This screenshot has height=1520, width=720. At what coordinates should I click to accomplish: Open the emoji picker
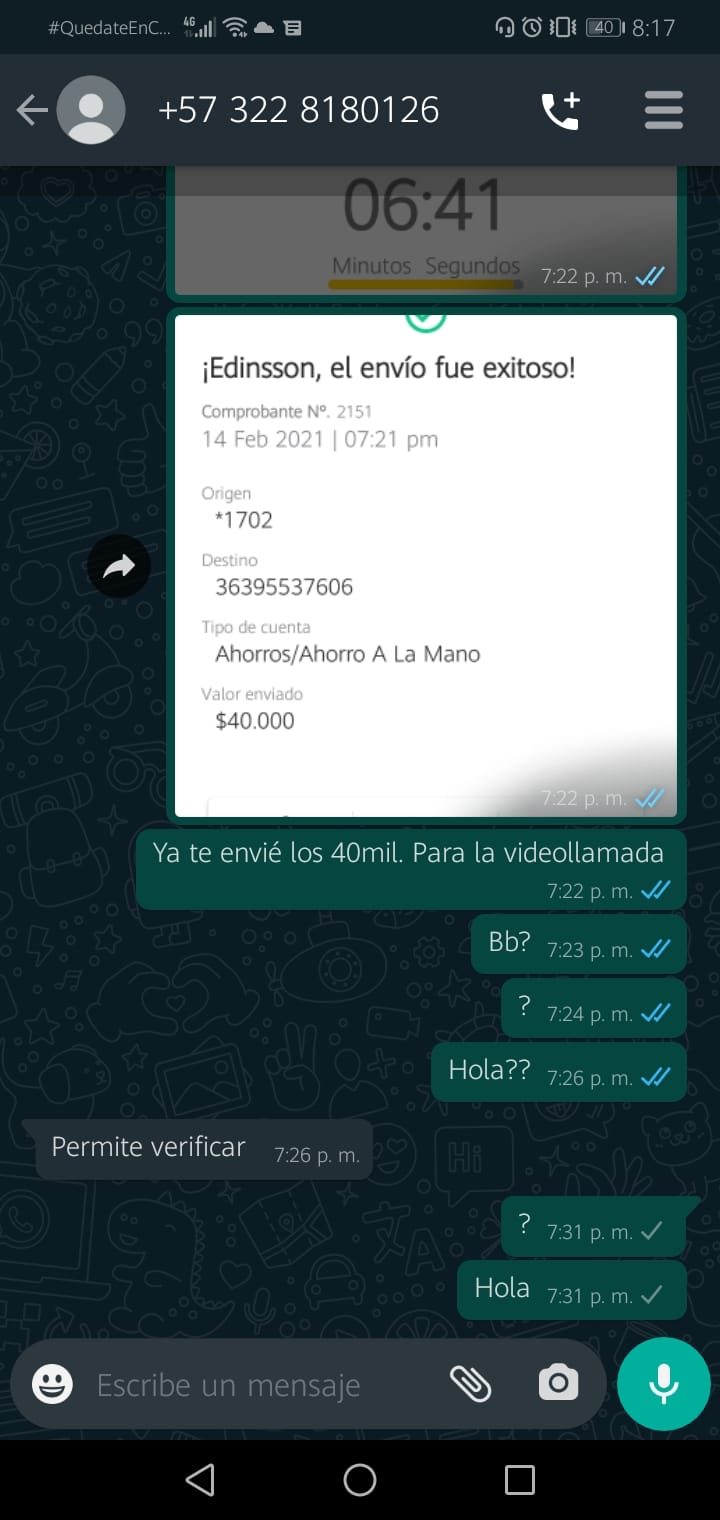coord(52,1385)
